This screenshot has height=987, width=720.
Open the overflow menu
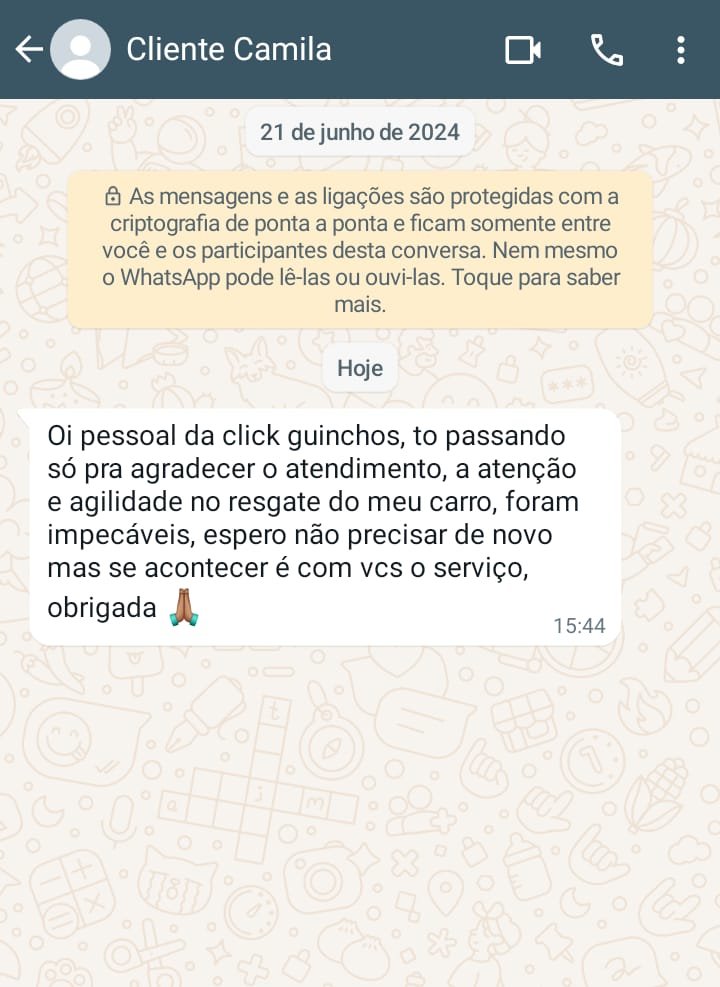[x=680, y=49]
